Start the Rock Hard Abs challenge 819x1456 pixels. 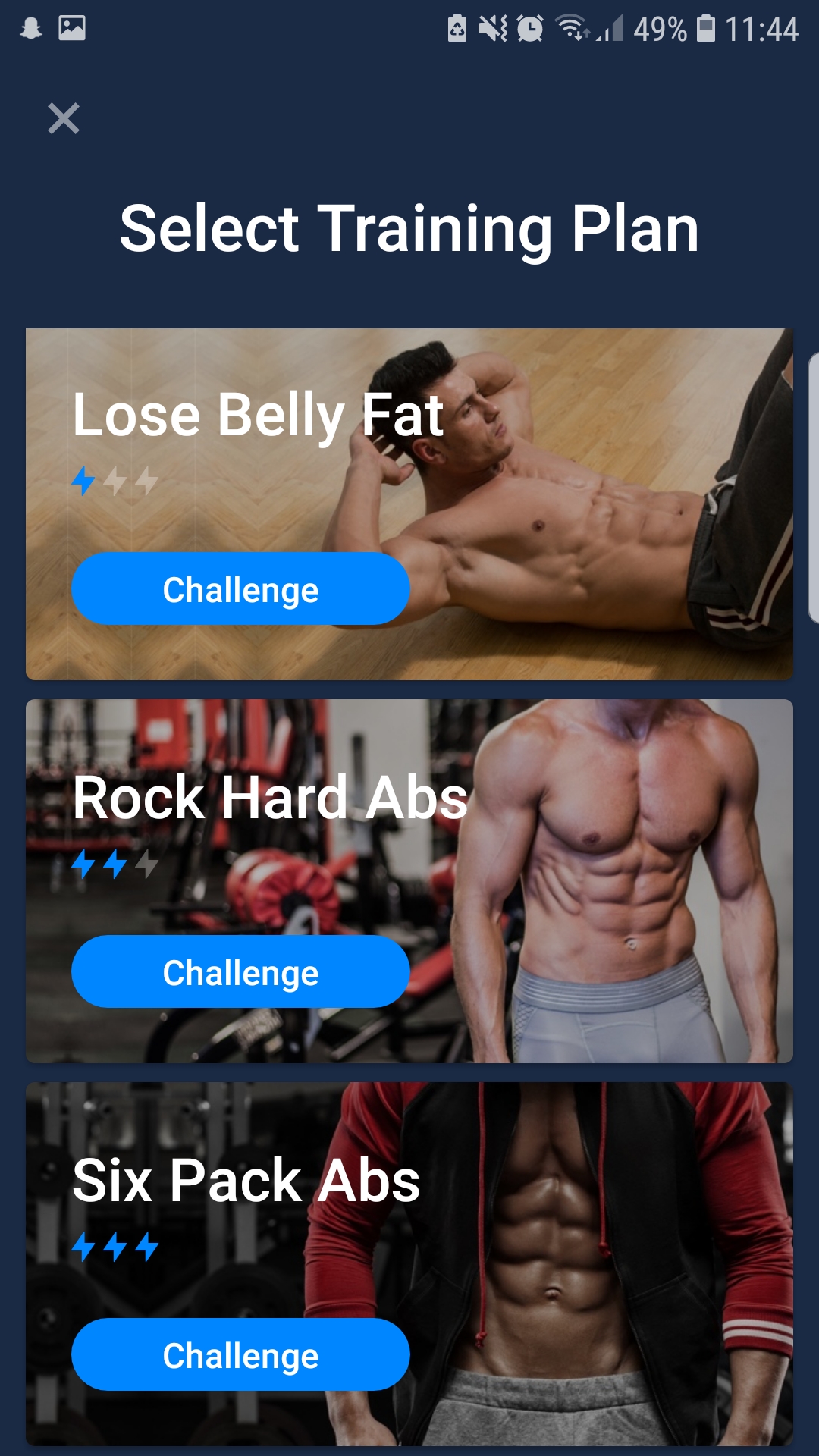pyautogui.click(x=240, y=971)
